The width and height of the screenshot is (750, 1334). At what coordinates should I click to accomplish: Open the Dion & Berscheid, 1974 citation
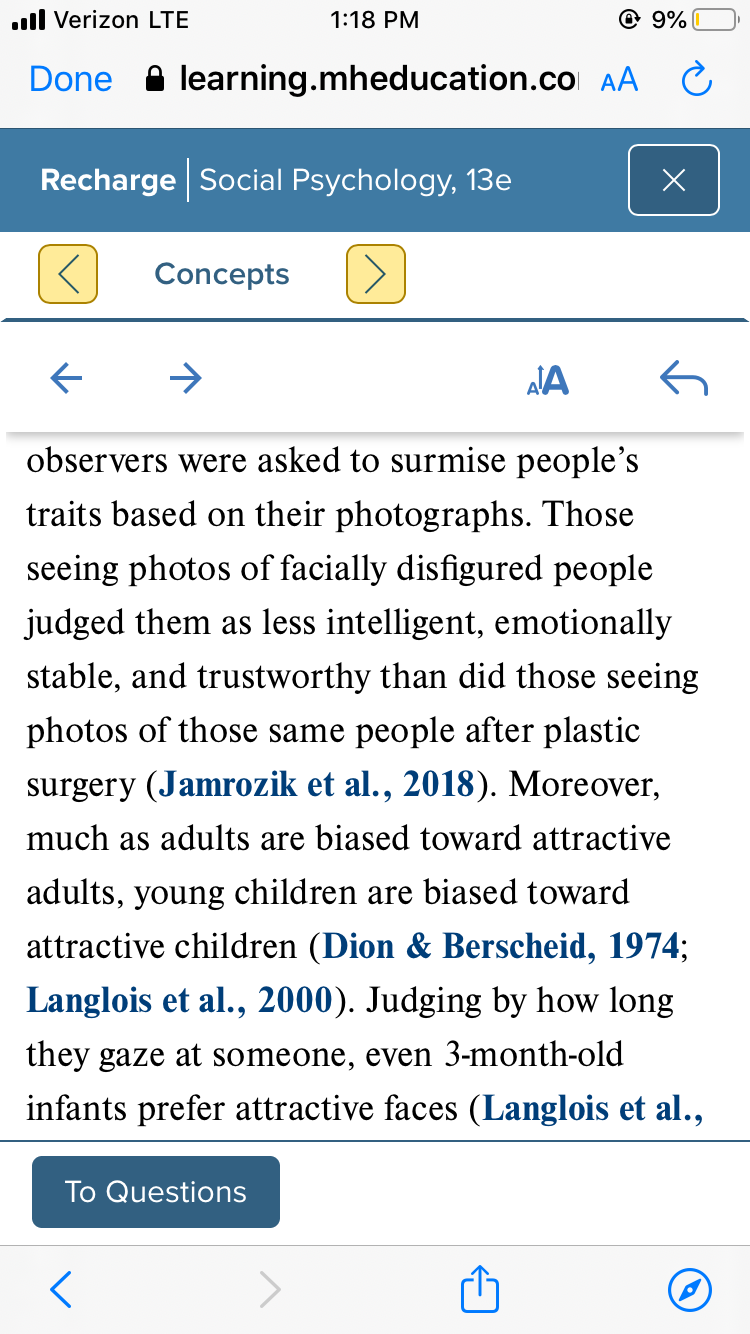click(502, 946)
